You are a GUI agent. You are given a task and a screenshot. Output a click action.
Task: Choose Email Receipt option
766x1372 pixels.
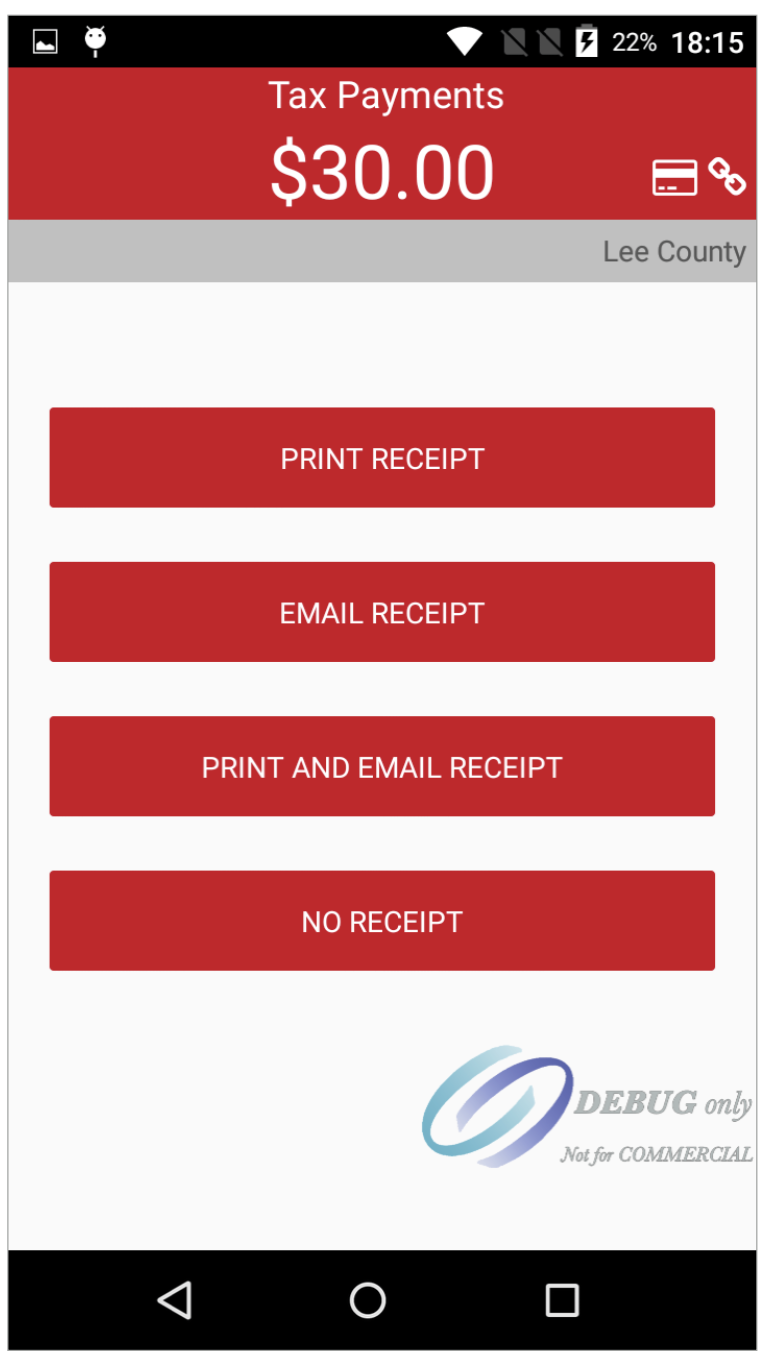tap(382, 612)
